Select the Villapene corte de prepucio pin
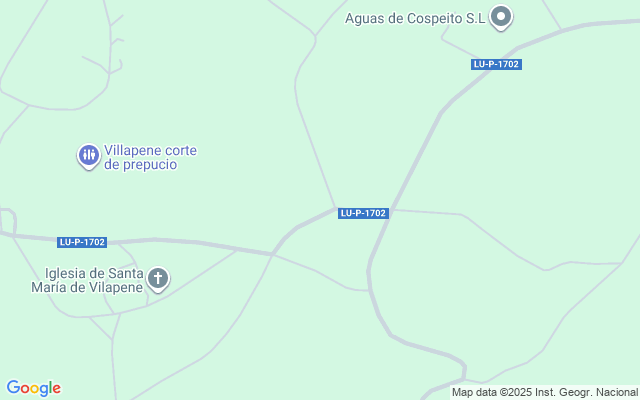Image resolution: width=640 pixels, height=400 pixels. coord(89,156)
